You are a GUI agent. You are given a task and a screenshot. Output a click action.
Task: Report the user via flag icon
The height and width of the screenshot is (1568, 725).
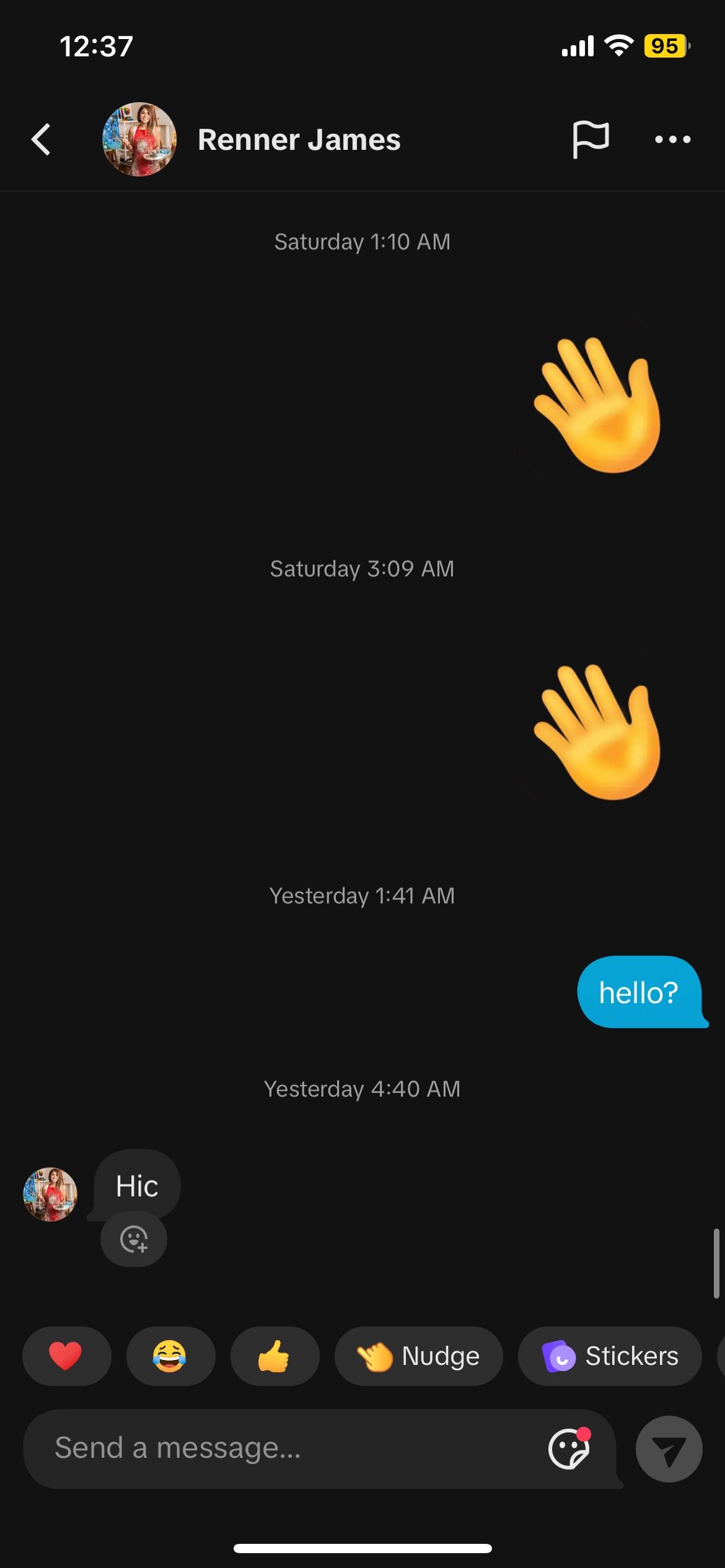[x=590, y=139]
